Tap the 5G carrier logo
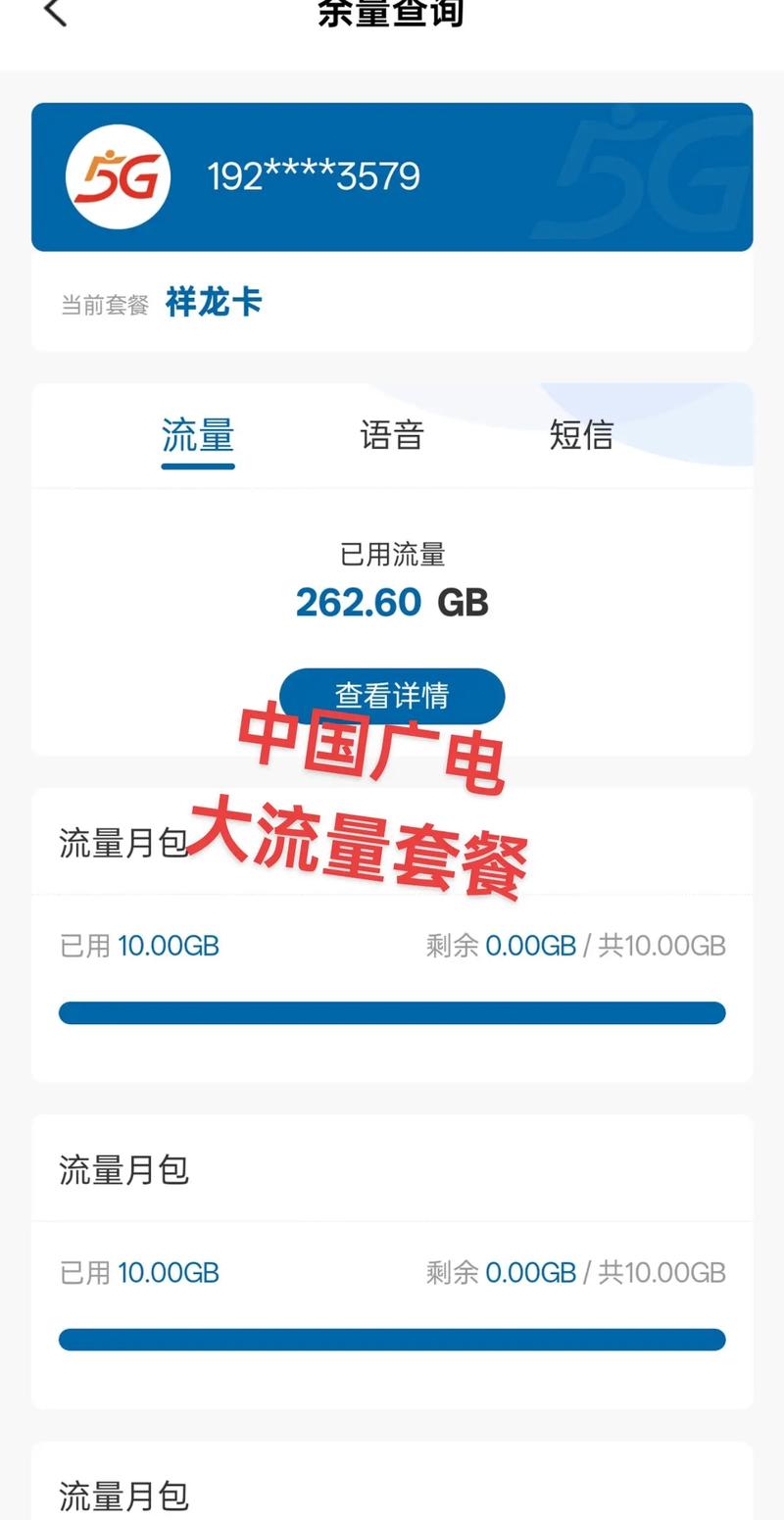Image resolution: width=784 pixels, height=1520 pixels. [118, 176]
